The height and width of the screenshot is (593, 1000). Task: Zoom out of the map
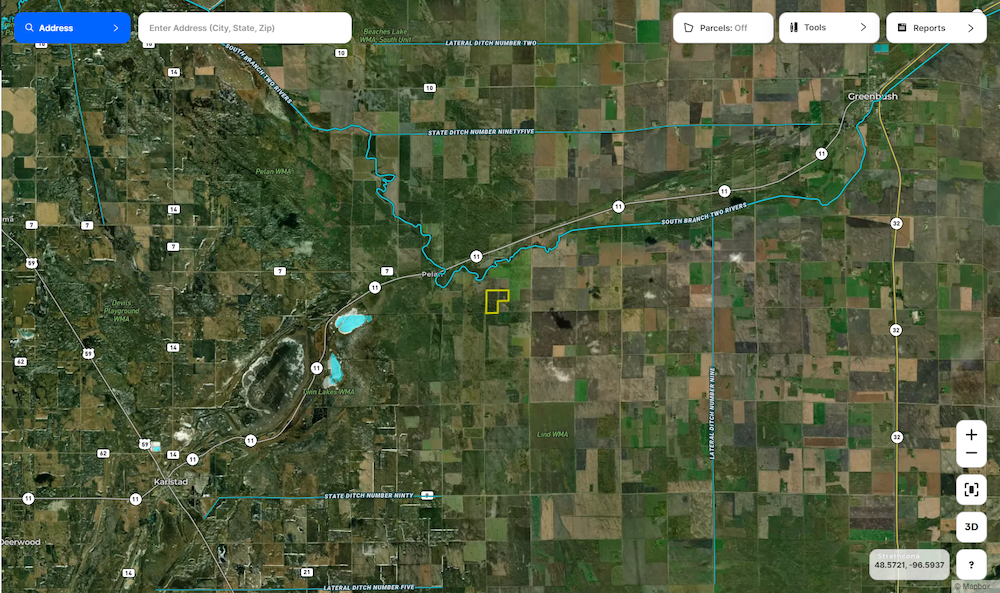click(x=971, y=456)
